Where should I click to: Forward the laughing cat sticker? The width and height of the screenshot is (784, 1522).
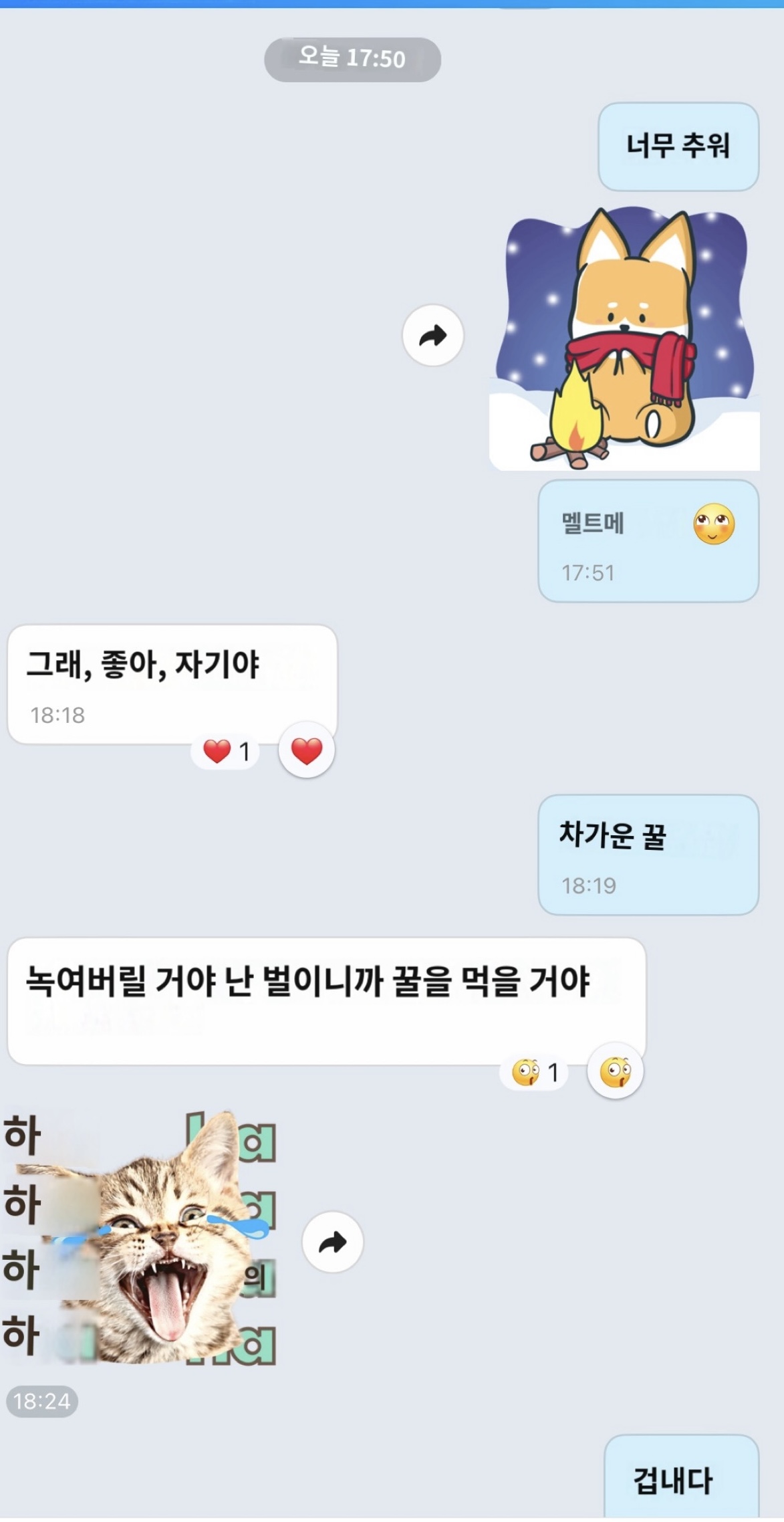tap(332, 1242)
